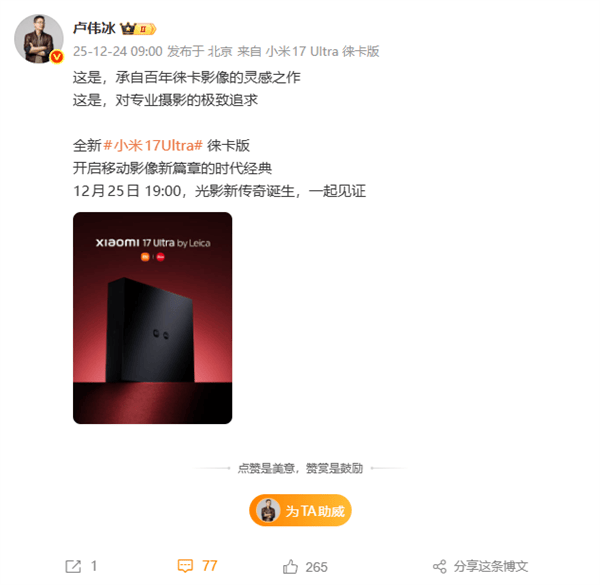Repost this Weibo post
Image resolution: width=600 pixels, height=585 pixels.
pos(80,566)
